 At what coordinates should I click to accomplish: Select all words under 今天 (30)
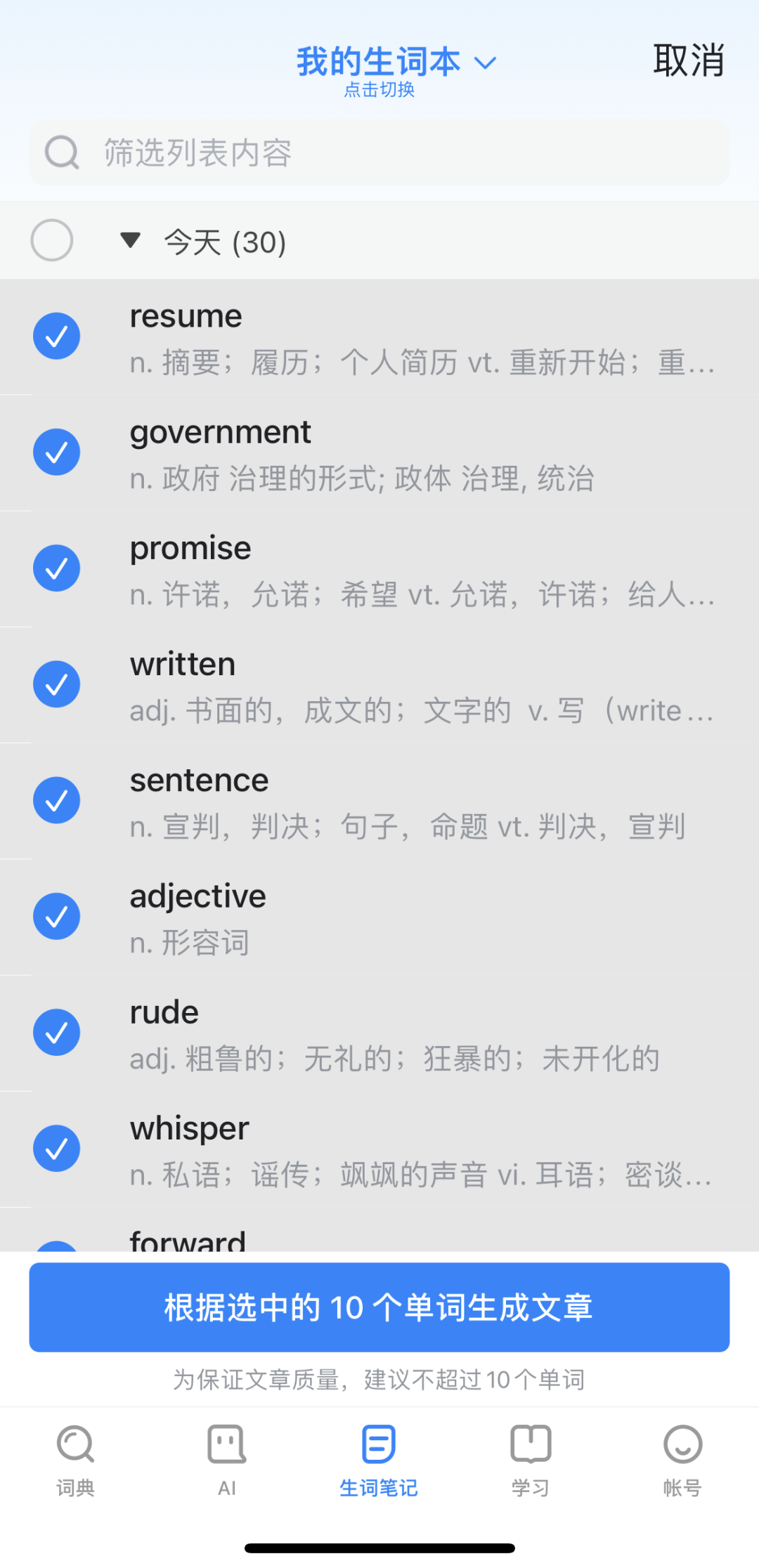[x=52, y=240]
